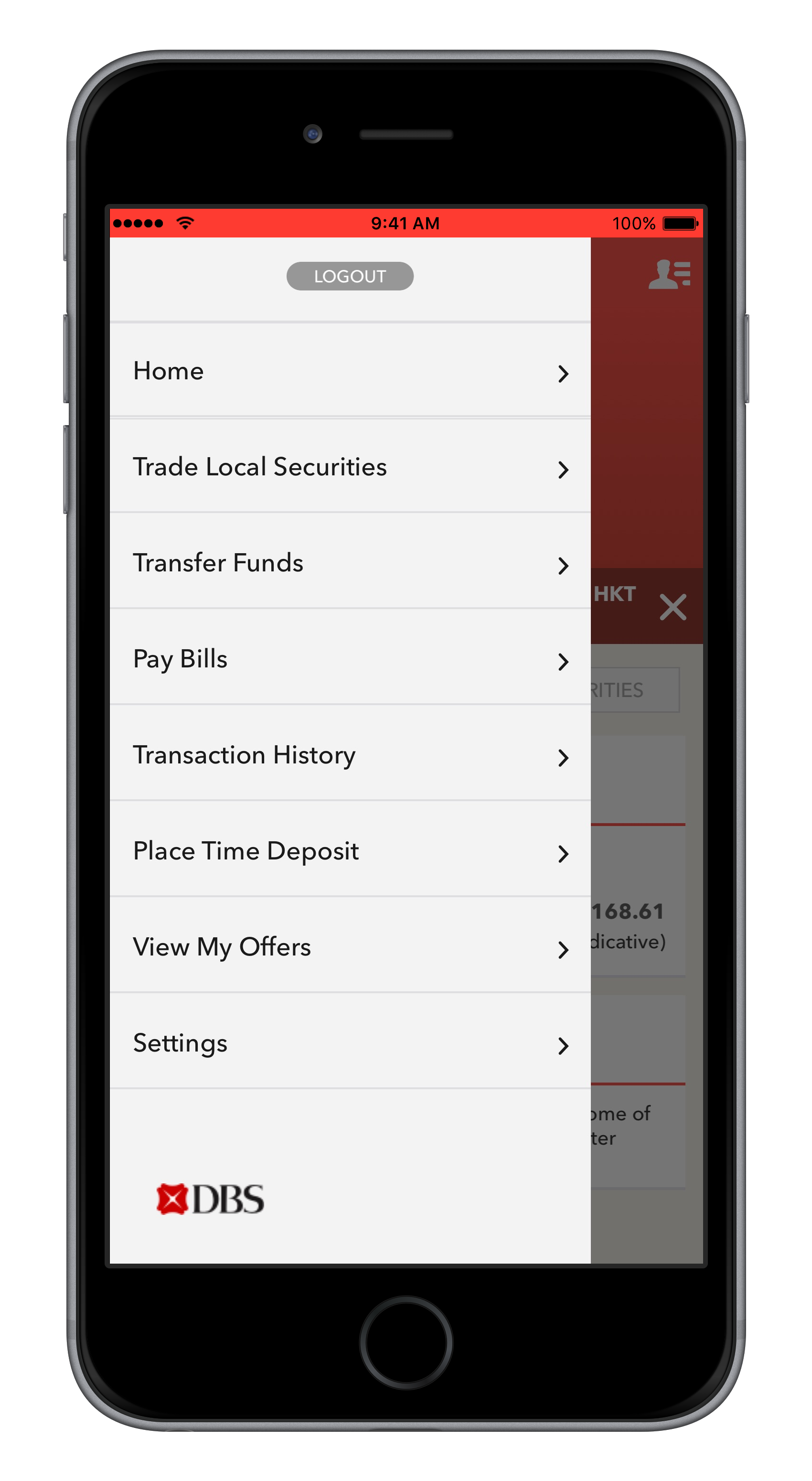Open Settings from the drawer

[349, 1043]
